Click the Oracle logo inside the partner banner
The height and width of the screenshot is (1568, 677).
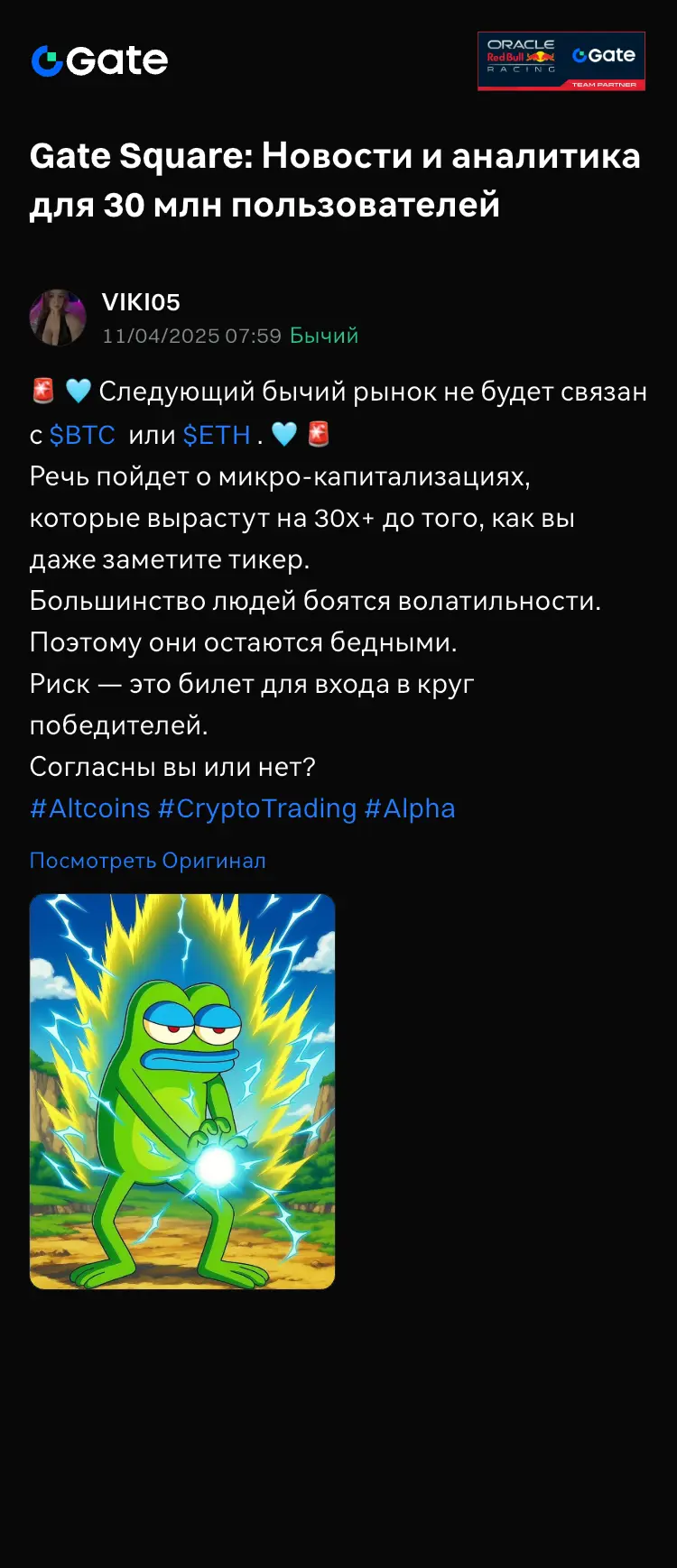click(519, 42)
